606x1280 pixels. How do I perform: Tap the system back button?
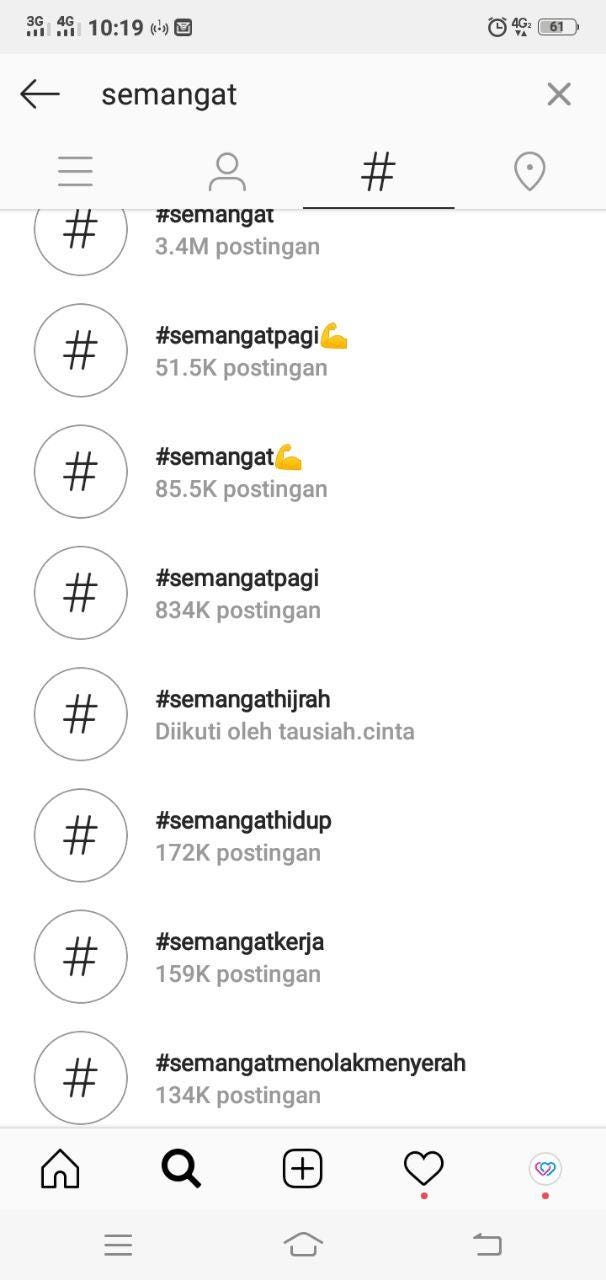coord(487,1244)
